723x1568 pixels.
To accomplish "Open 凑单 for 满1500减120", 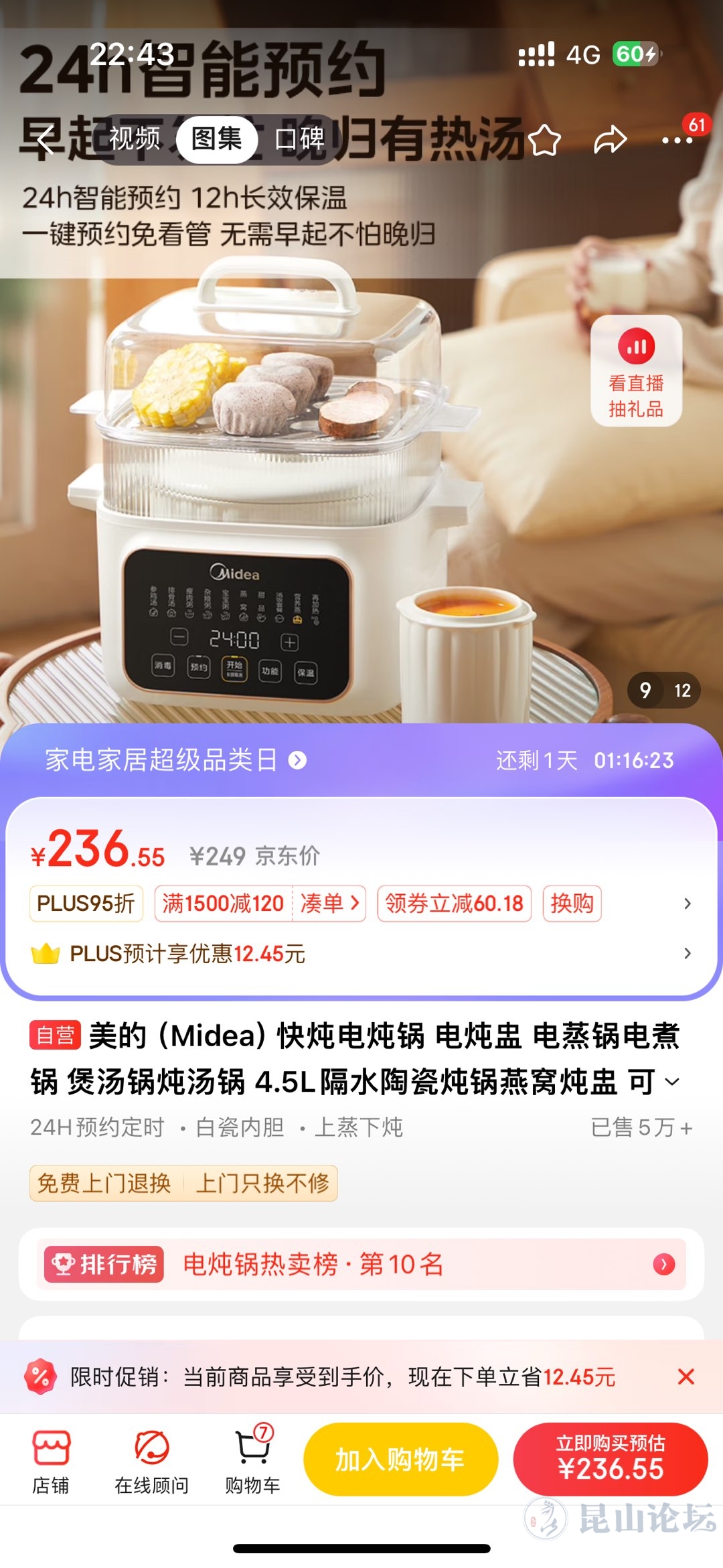I will tap(329, 904).
